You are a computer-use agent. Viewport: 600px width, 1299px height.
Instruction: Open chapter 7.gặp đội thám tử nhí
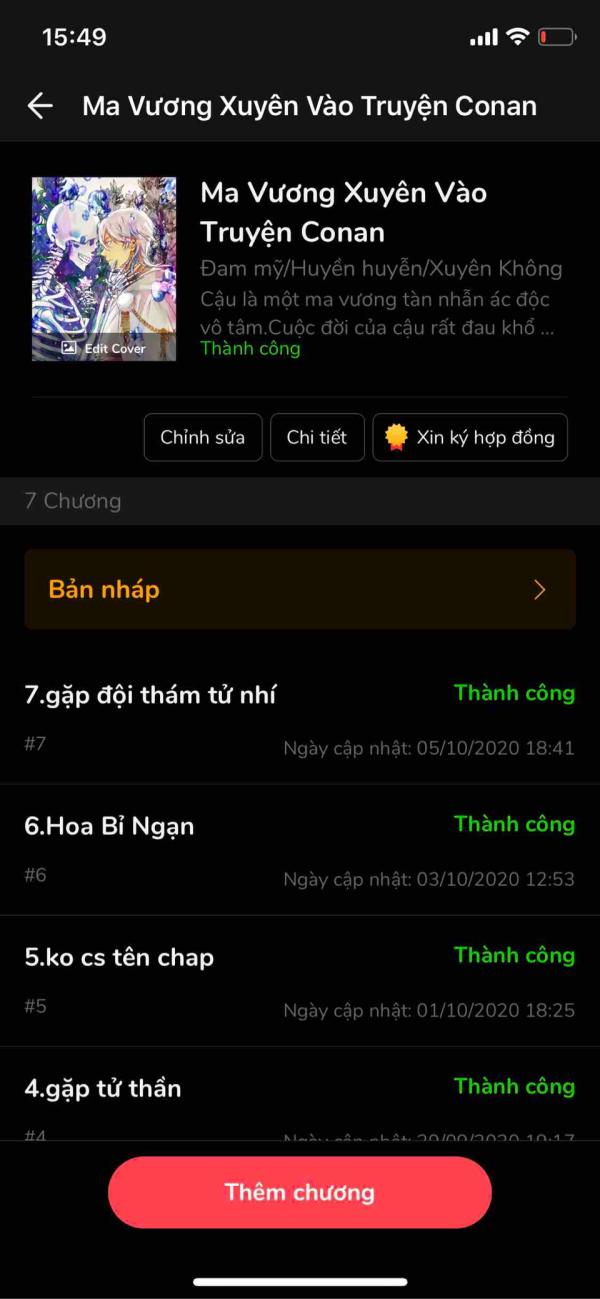click(300, 719)
